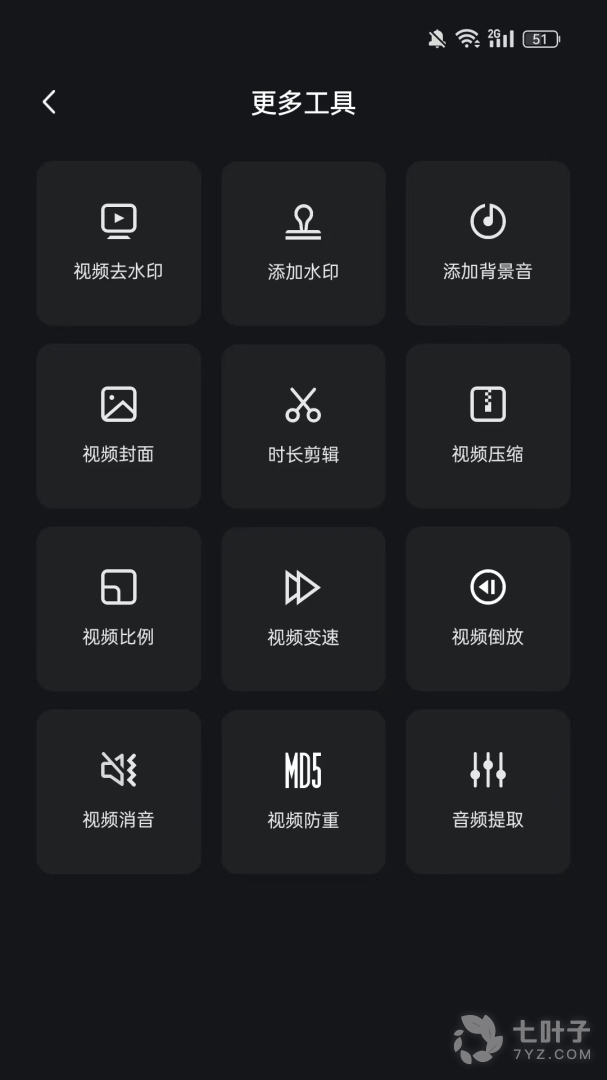Go back from the 更多工具 page
This screenshot has width=607, height=1080.
[49, 102]
